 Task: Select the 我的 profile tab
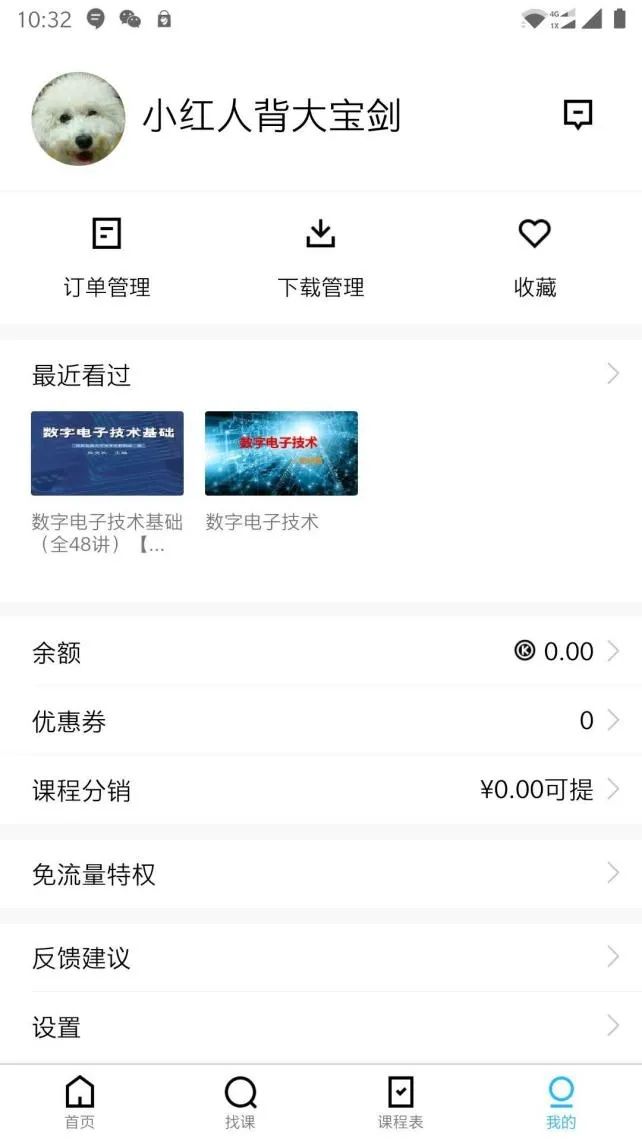pos(561,1101)
